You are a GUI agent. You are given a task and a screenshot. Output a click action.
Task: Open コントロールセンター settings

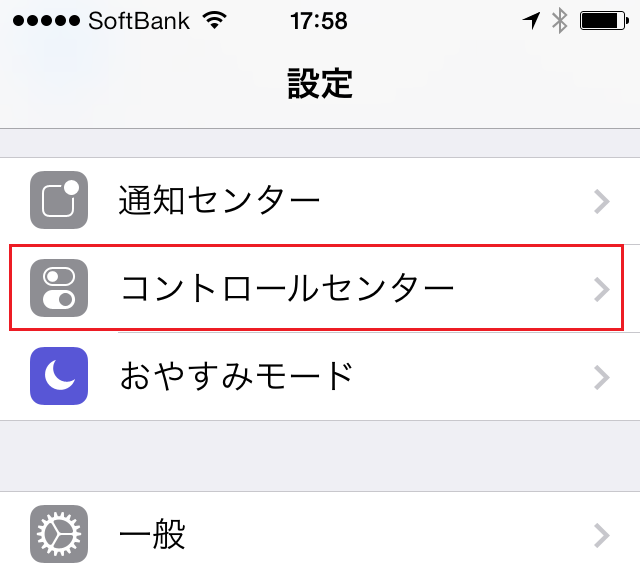click(320, 288)
